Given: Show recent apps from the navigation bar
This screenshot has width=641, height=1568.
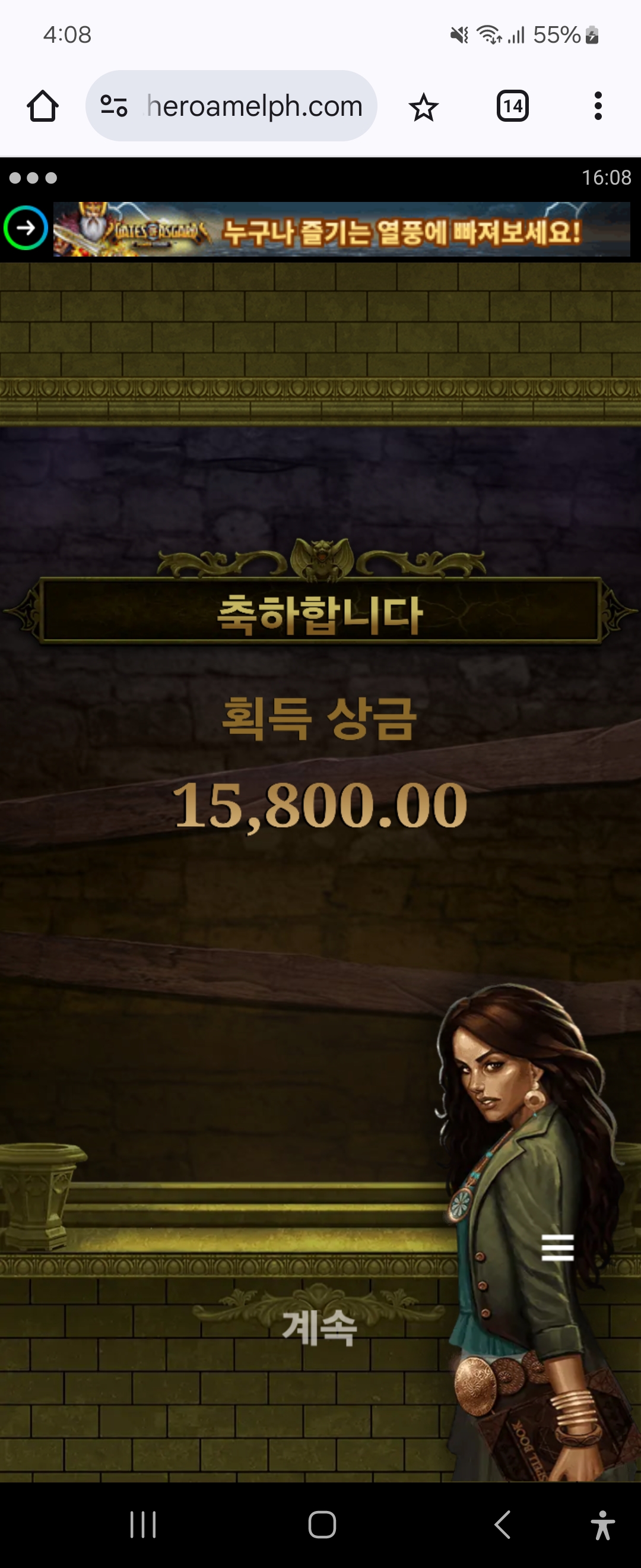Looking at the screenshot, I should [x=144, y=1524].
